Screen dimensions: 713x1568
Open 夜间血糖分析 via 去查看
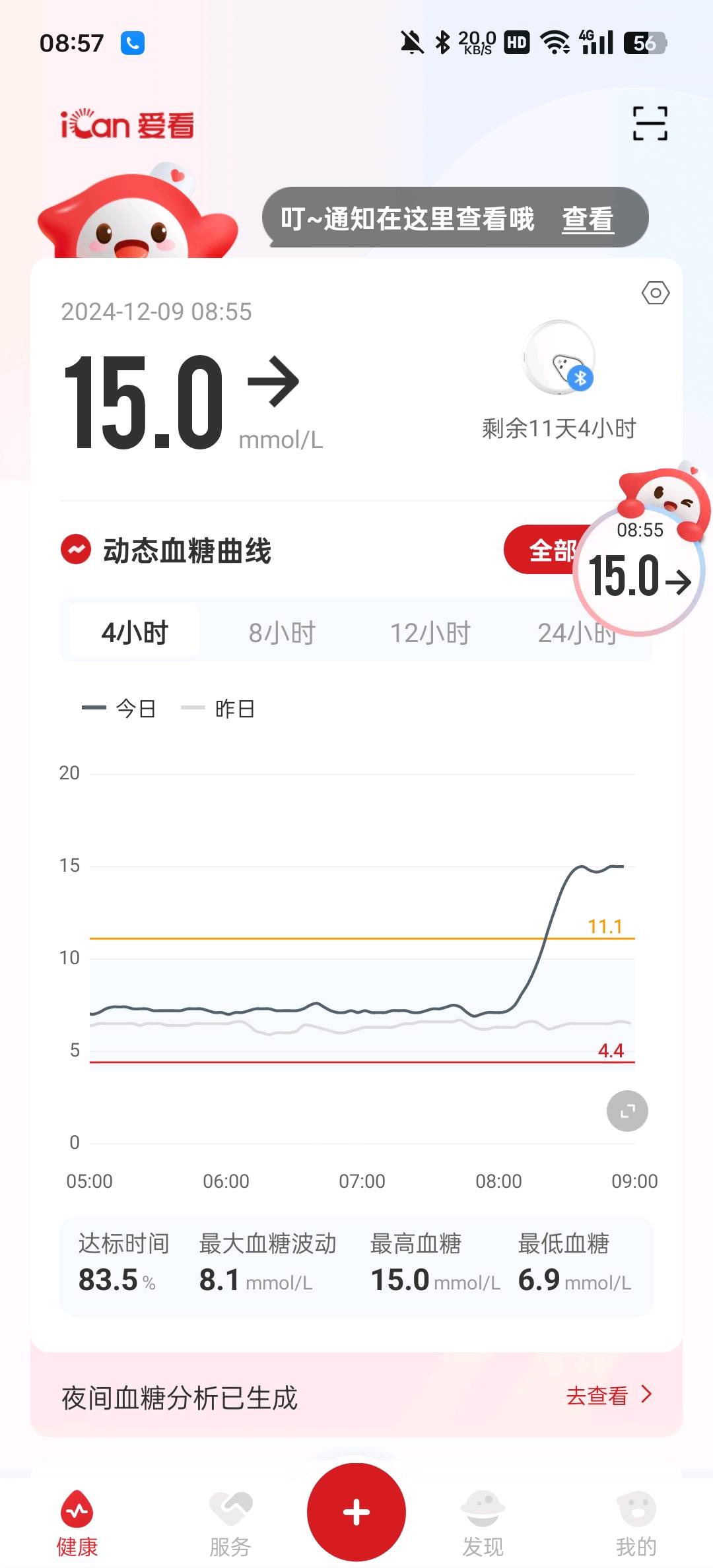pos(607,1395)
